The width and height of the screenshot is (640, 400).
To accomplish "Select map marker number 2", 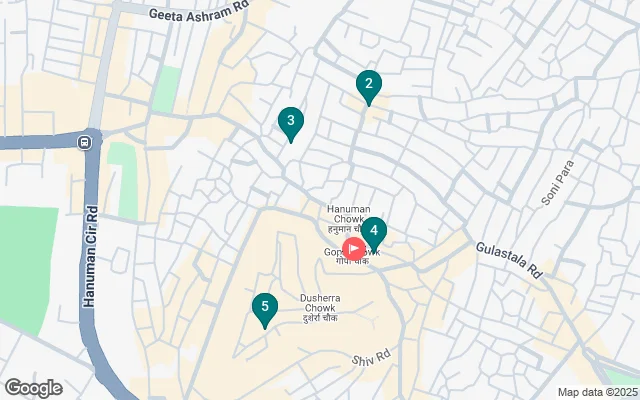I will click(368, 86).
